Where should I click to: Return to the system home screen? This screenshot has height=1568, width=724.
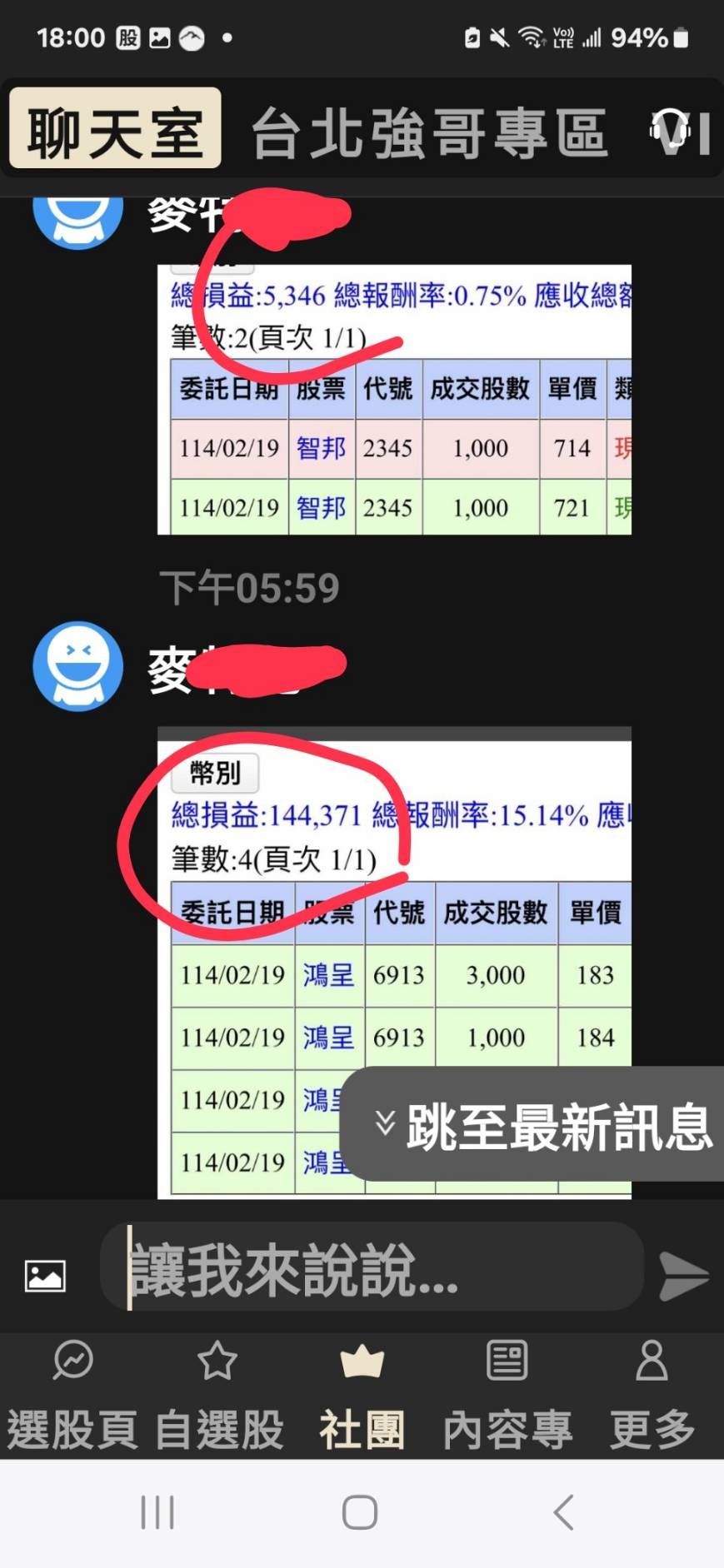(360, 1512)
